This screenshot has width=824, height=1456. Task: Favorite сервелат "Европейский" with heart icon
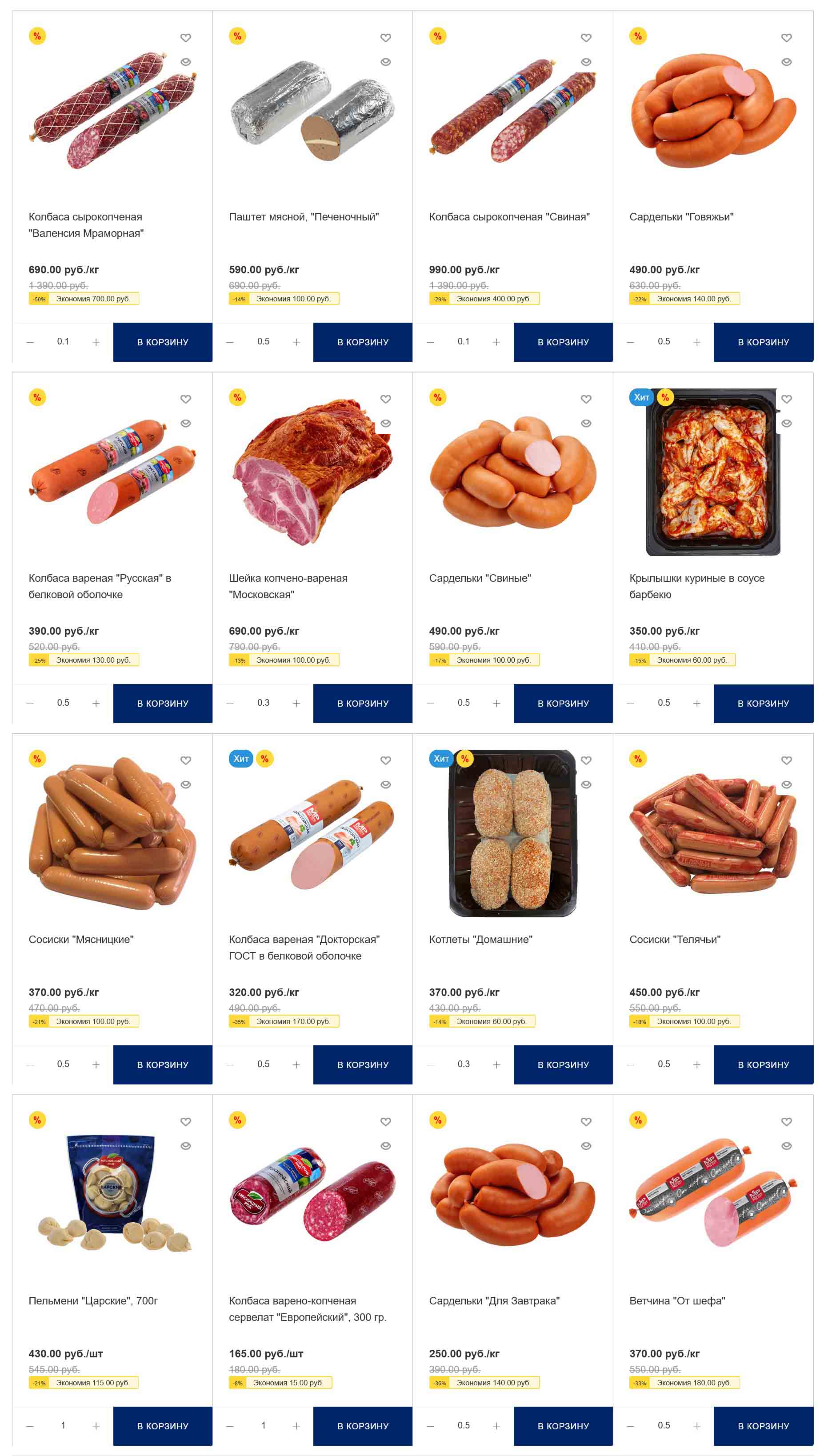pos(385,1122)
